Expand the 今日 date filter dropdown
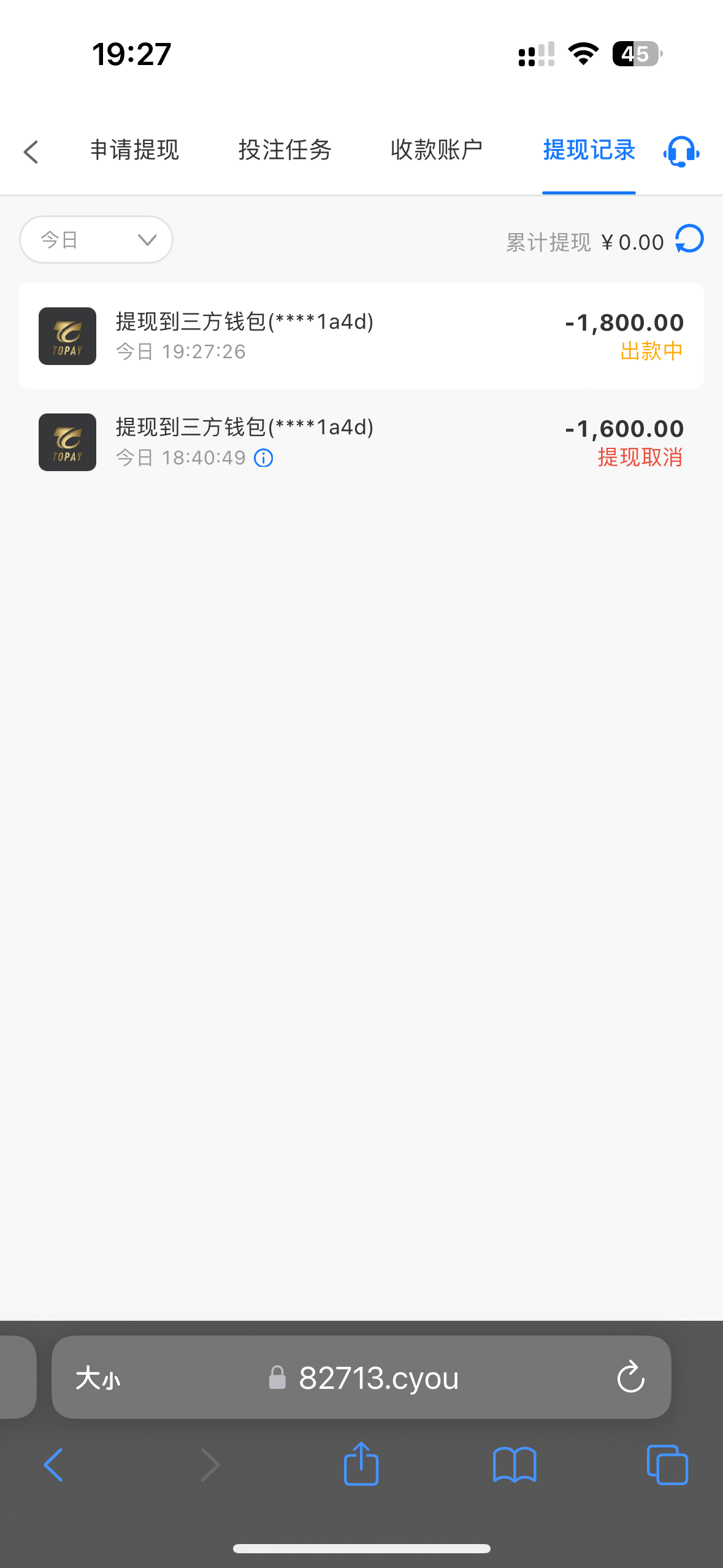This screenshot has width=723, height=1568. 96,239
